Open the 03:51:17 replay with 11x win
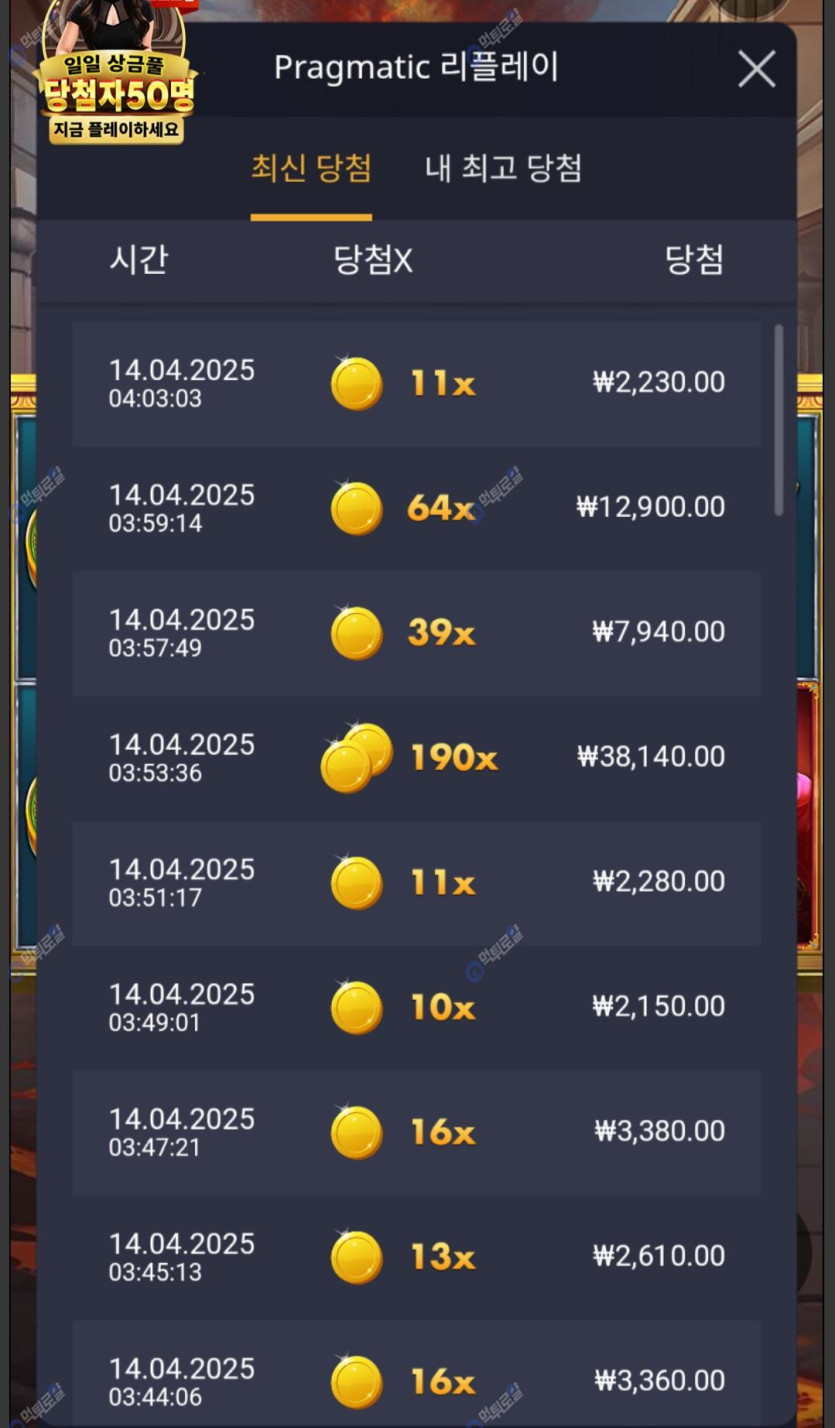The image size is (835, 1428). pos(416,883)
